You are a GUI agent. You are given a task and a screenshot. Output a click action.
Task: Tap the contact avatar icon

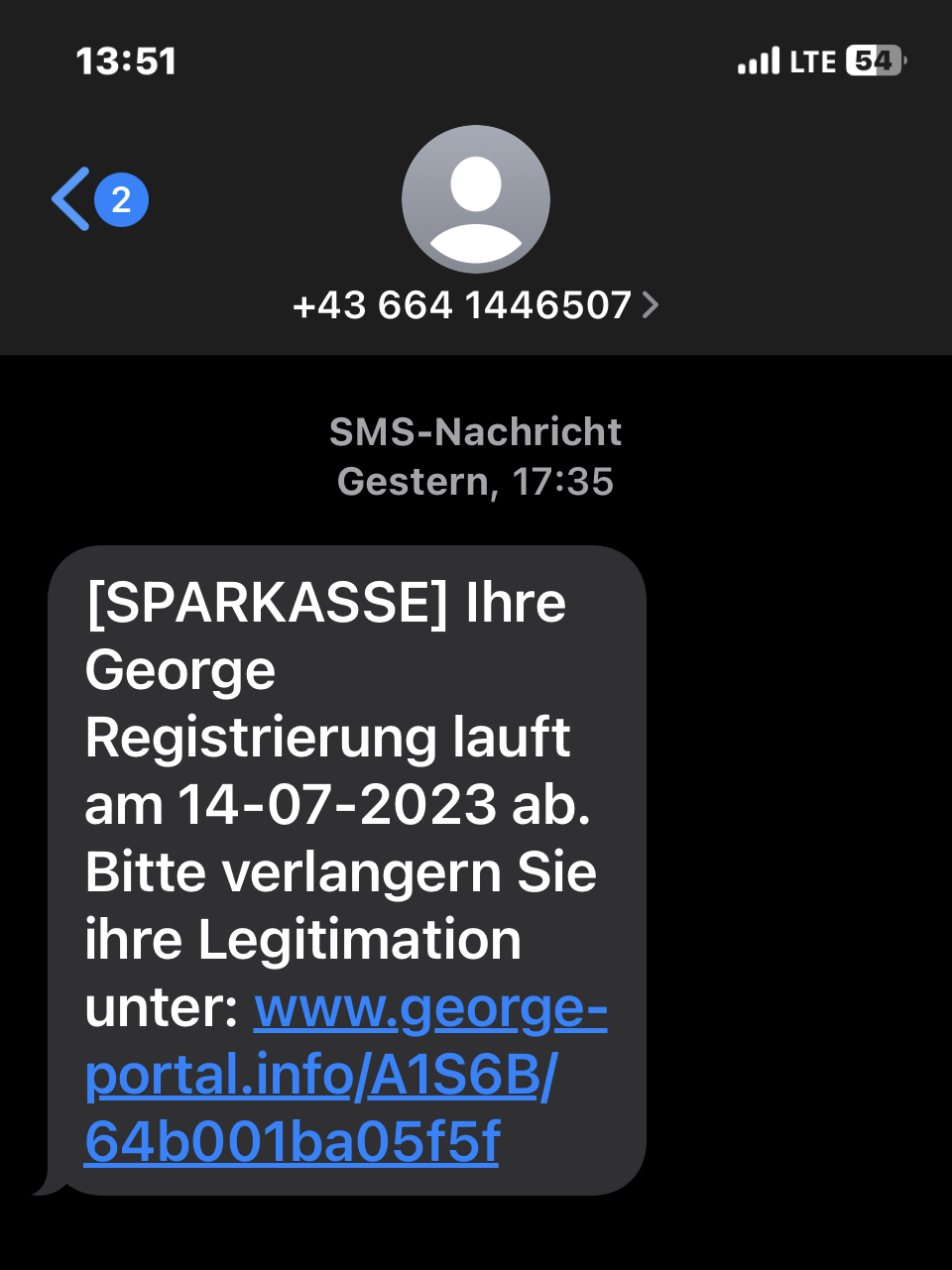tap(475, 198)
